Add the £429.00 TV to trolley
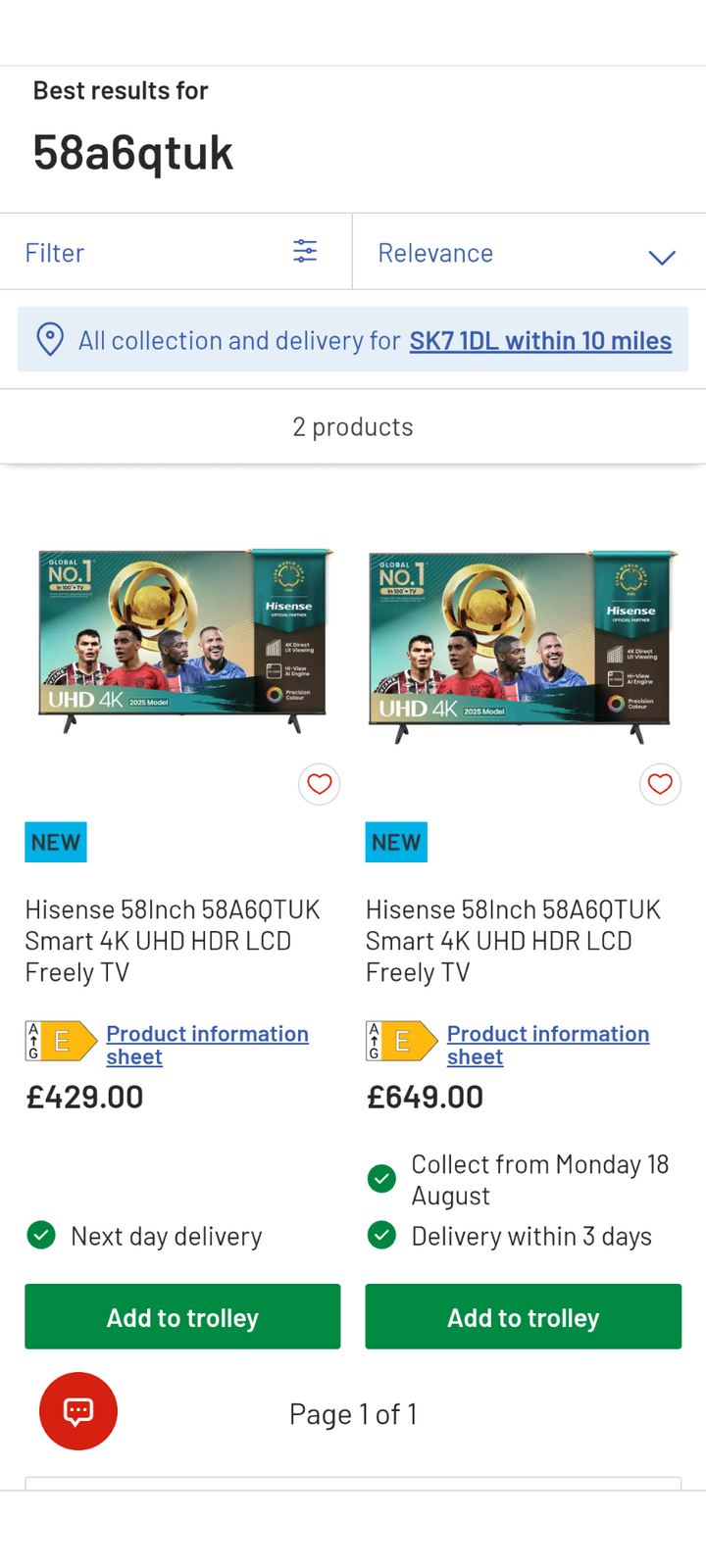 click(182, 1317)
